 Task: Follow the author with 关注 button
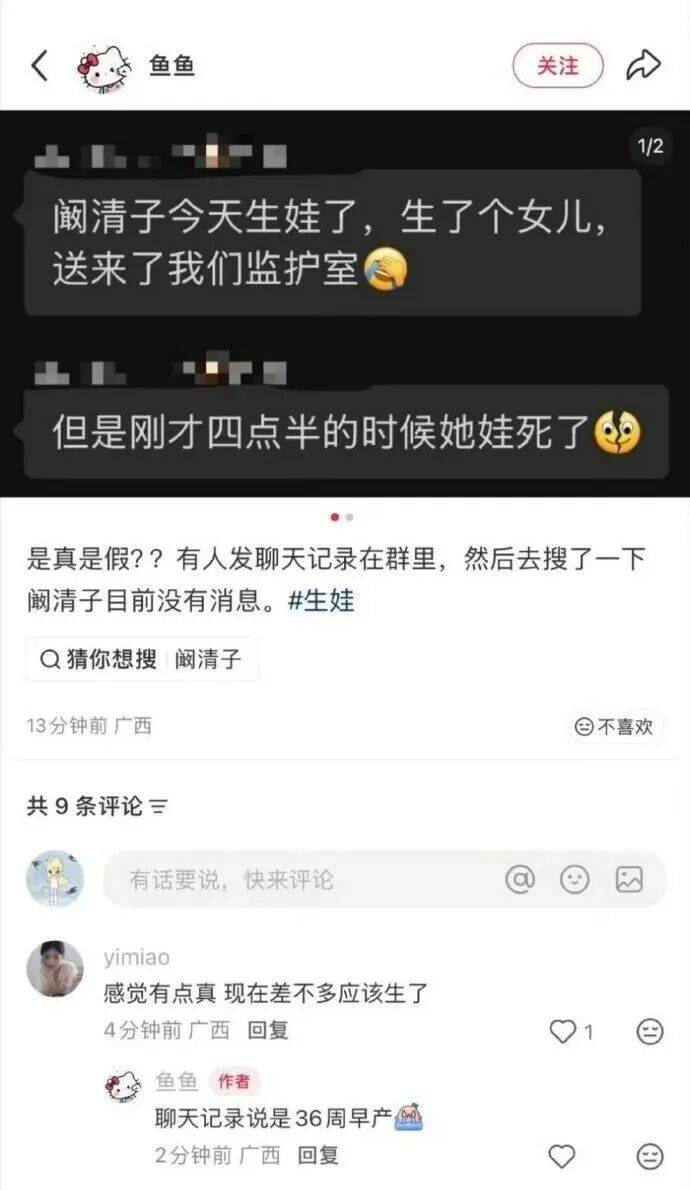tap(558, 66)
